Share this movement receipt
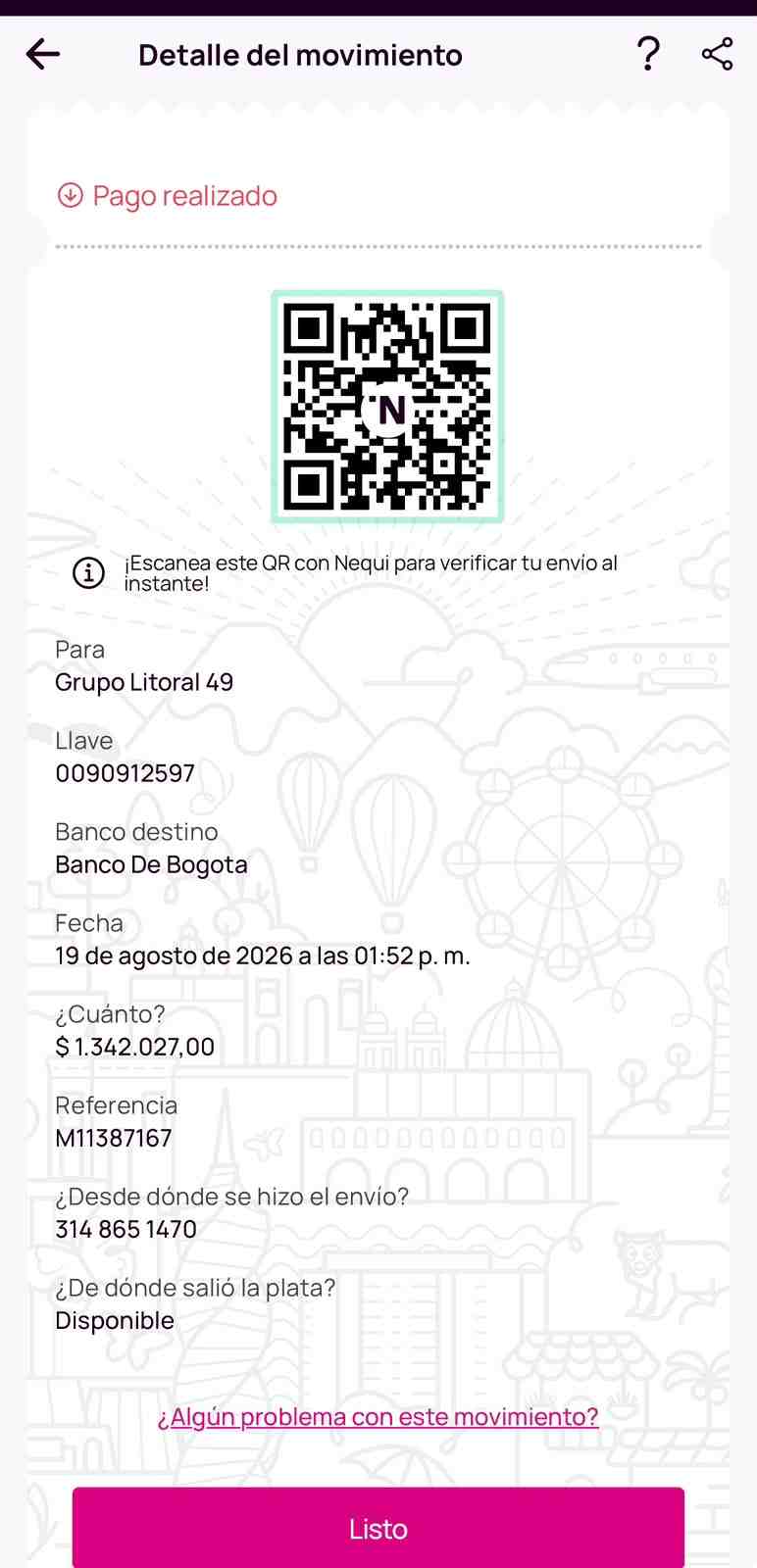Viewport: 757px width, 1568px height. click(718, 54)
